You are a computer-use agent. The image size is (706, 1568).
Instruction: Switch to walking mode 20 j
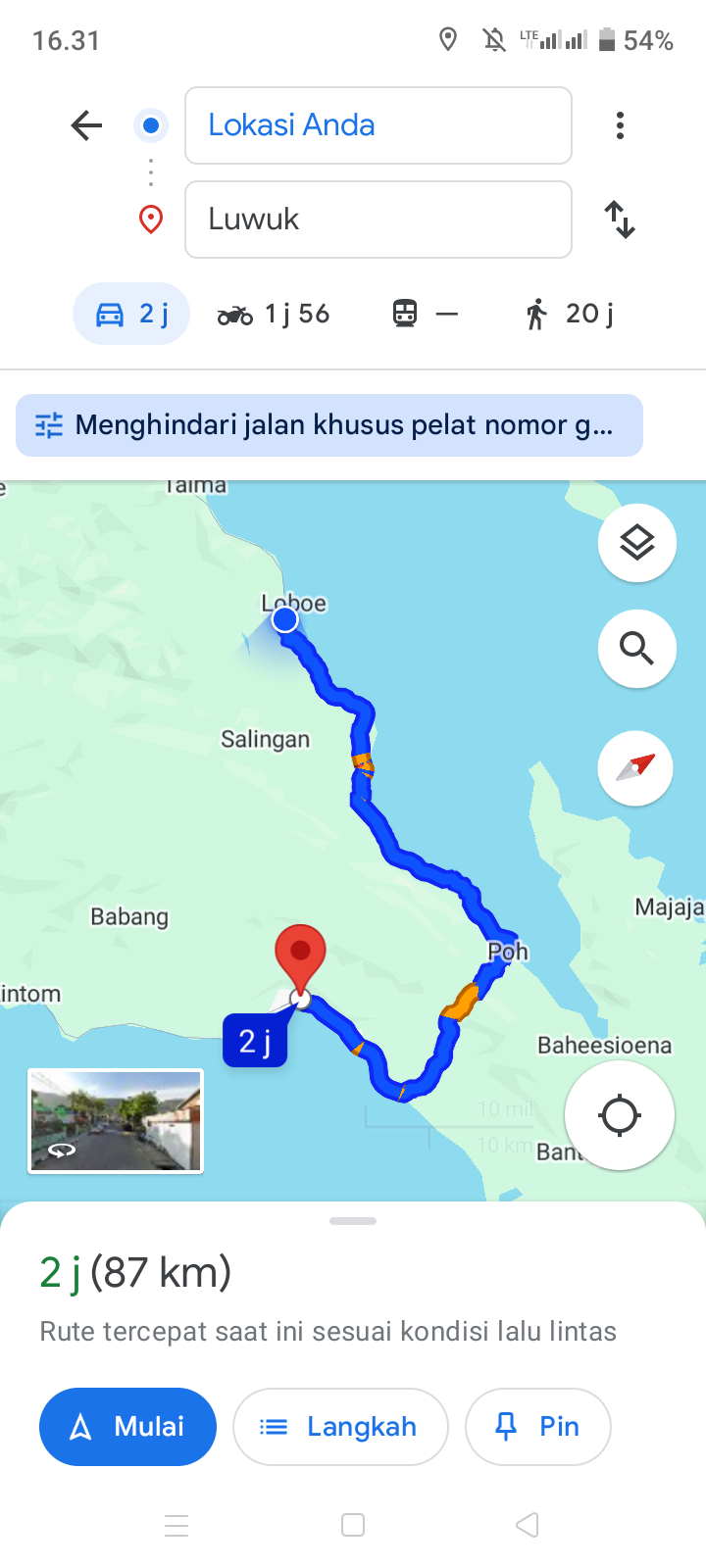(570, 314)
